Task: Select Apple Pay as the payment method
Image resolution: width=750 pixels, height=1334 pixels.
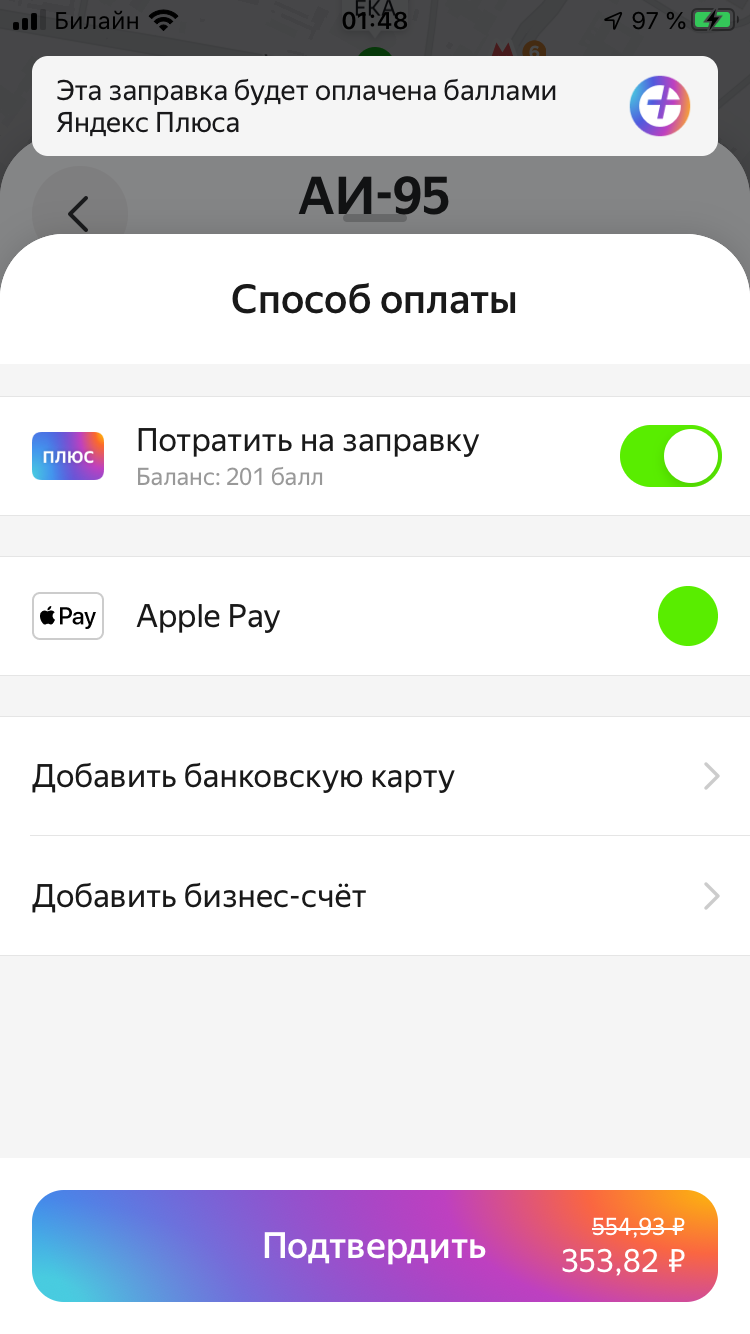Action: (x=375, y=616)
